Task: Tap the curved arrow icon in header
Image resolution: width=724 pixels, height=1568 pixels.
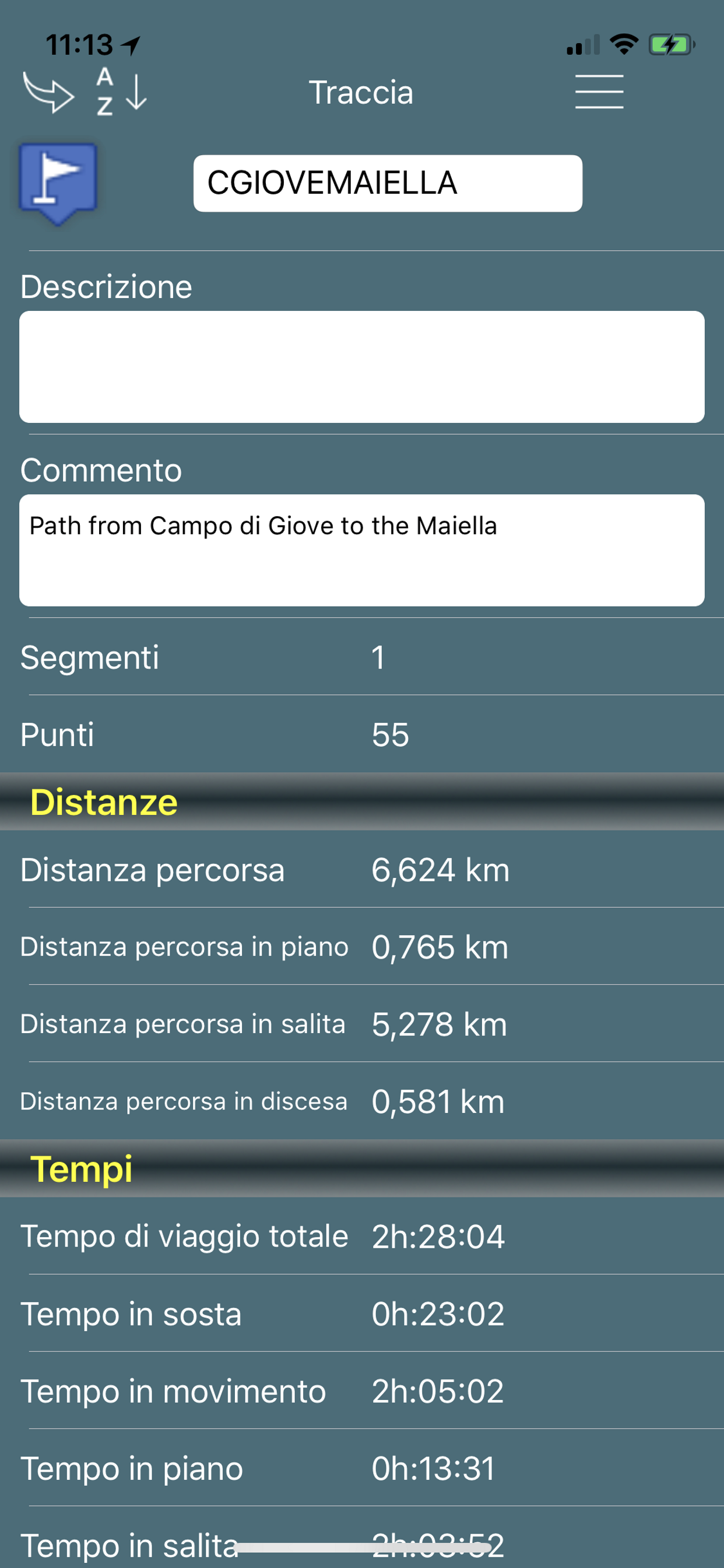Action: (x=48, y=93)
